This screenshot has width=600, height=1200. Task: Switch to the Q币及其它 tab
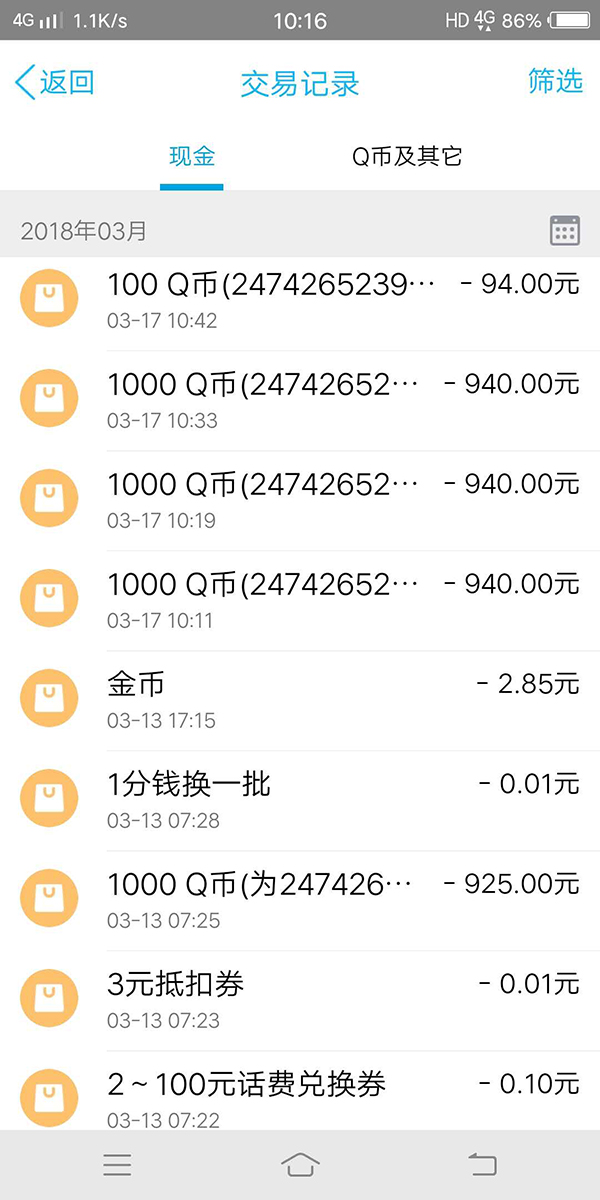point(407,156)
